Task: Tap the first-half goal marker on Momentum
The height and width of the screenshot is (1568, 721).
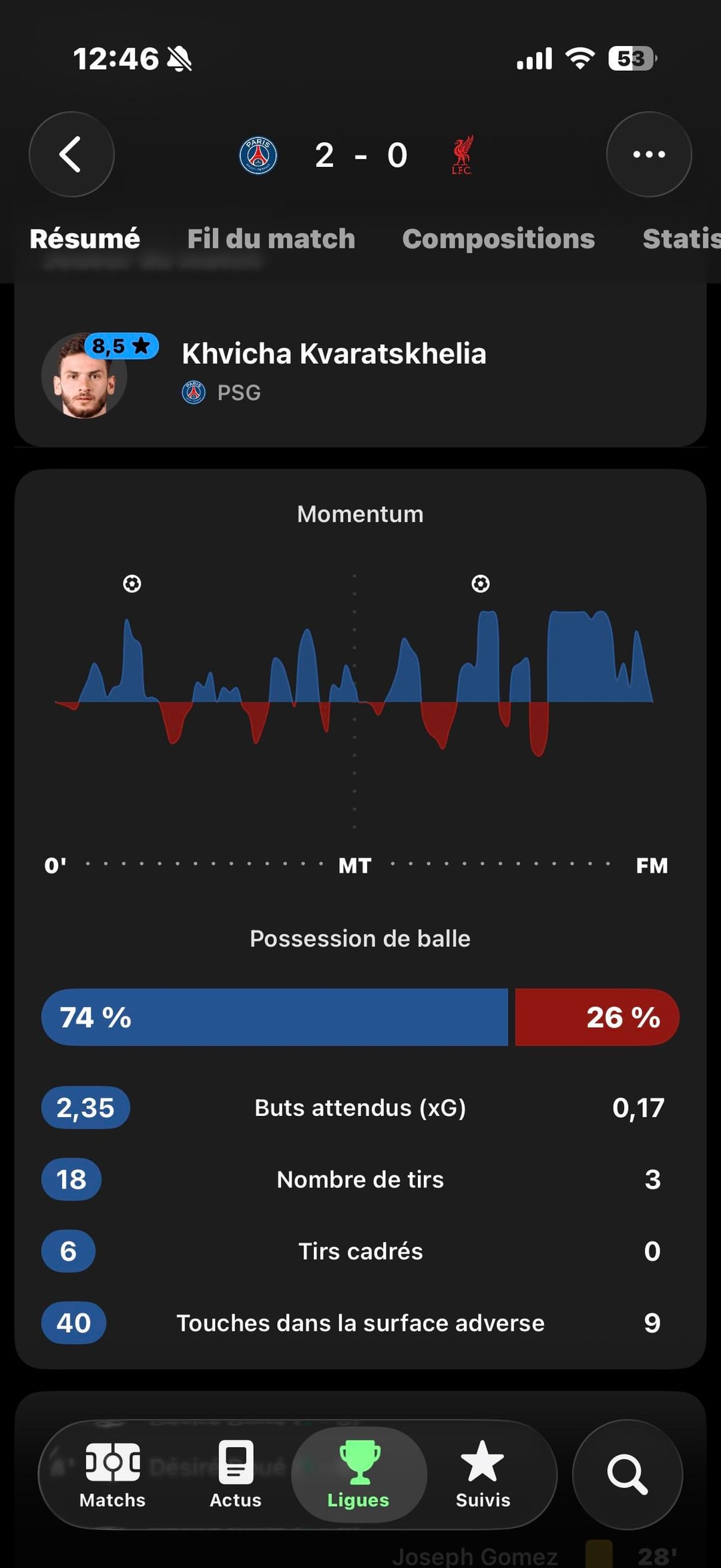Action: (x=132, y=584)
